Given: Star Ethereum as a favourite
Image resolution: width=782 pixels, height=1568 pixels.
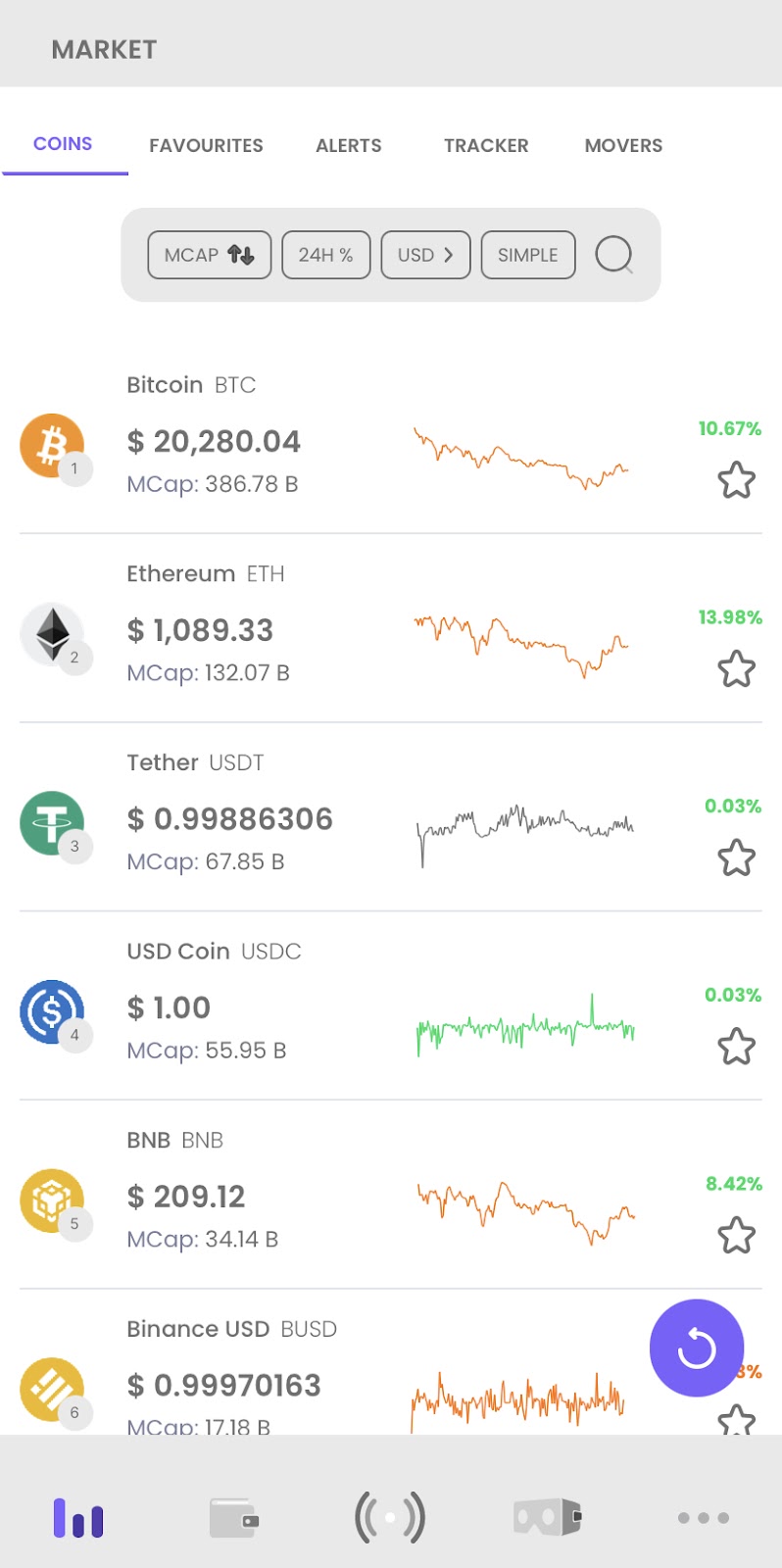Looking at the screenshot, I should (736, 670).
